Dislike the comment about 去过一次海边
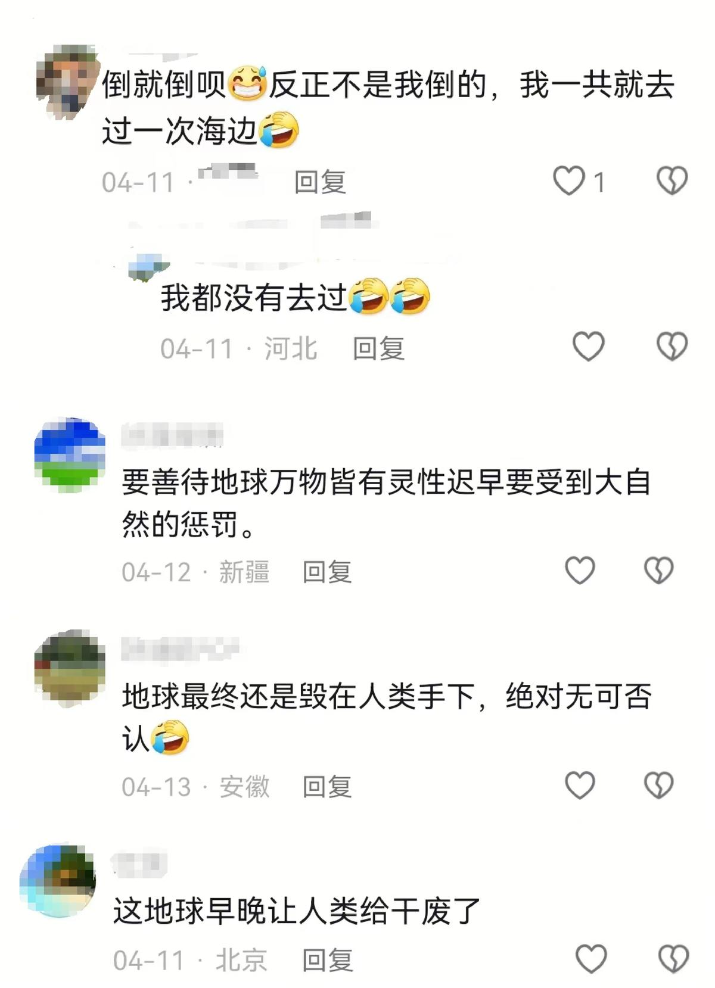The image size is (715, 988). [671, 181]
